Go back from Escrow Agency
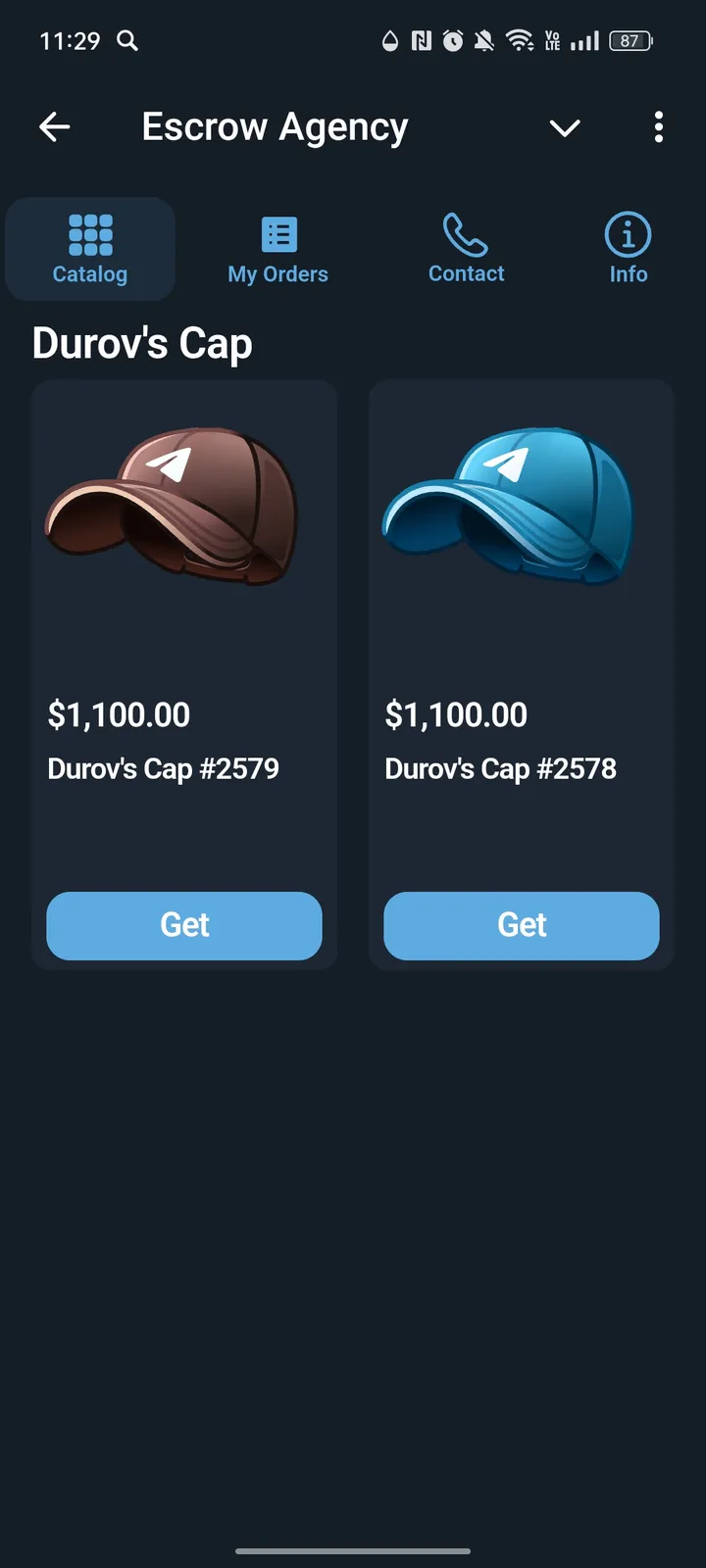 click(x=55, y=126)
